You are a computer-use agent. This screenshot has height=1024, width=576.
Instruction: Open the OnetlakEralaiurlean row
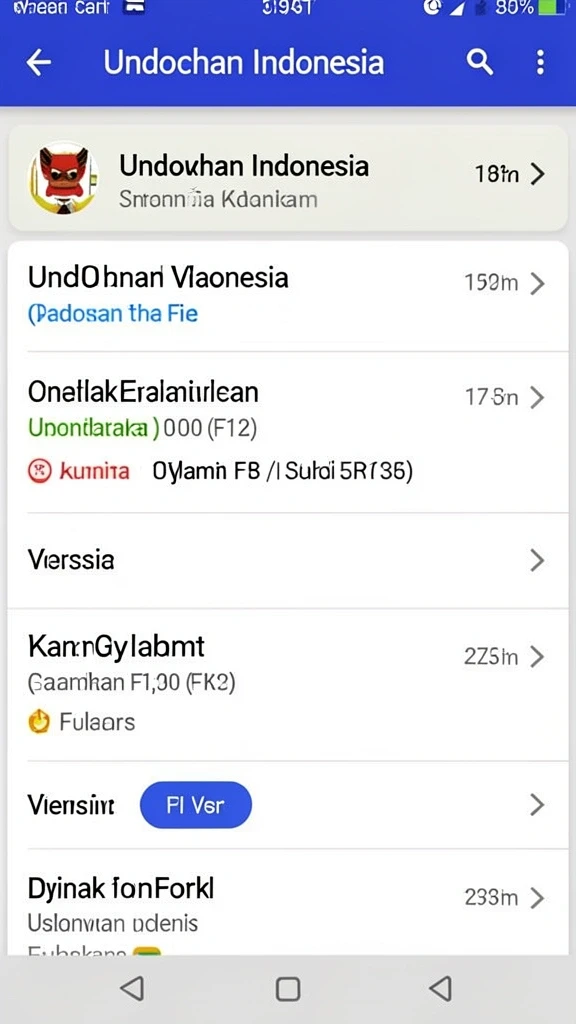(x=288, y=432)
